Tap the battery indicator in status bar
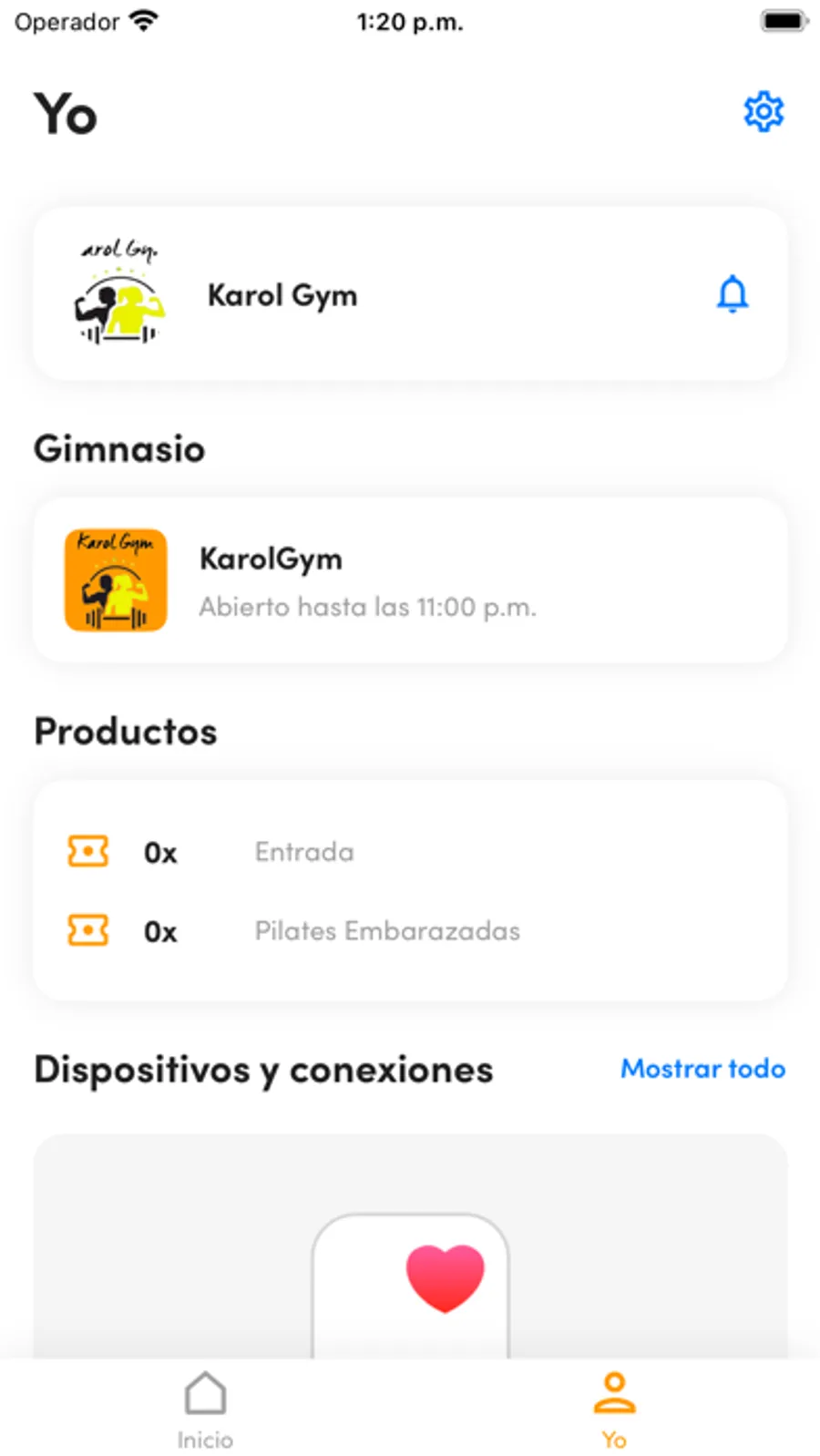The height and width of the screenshot is (1456, 820). tap(781, 18)
